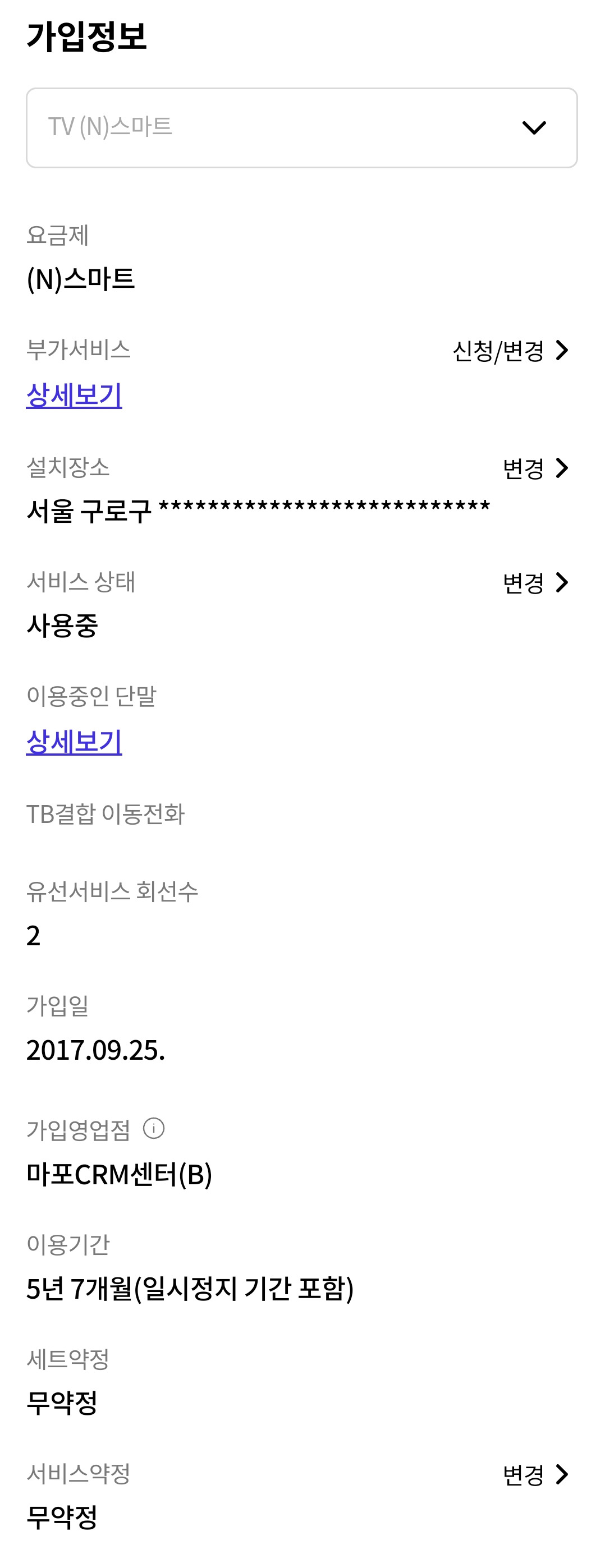
Task: Tap 변경 next to 서비스 상태
Action: 535,582
